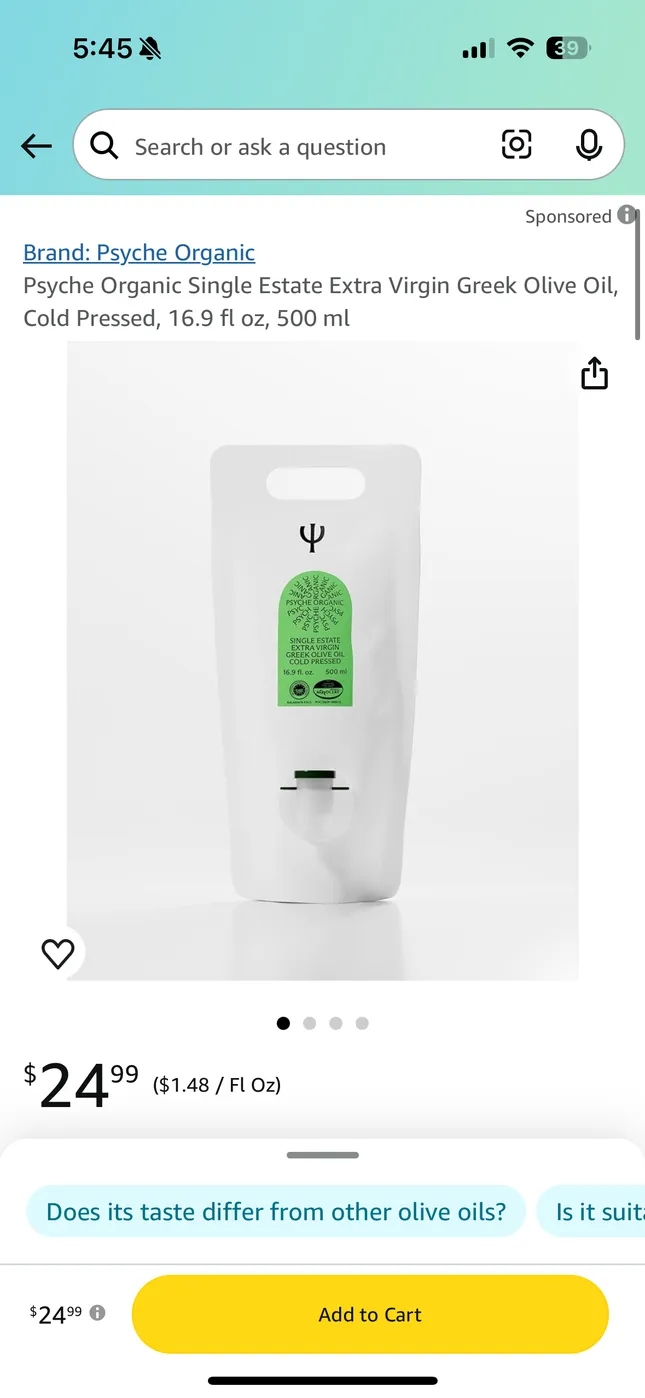
Task: Expand the question sheet handle
Action: (x=322, y=1155)
